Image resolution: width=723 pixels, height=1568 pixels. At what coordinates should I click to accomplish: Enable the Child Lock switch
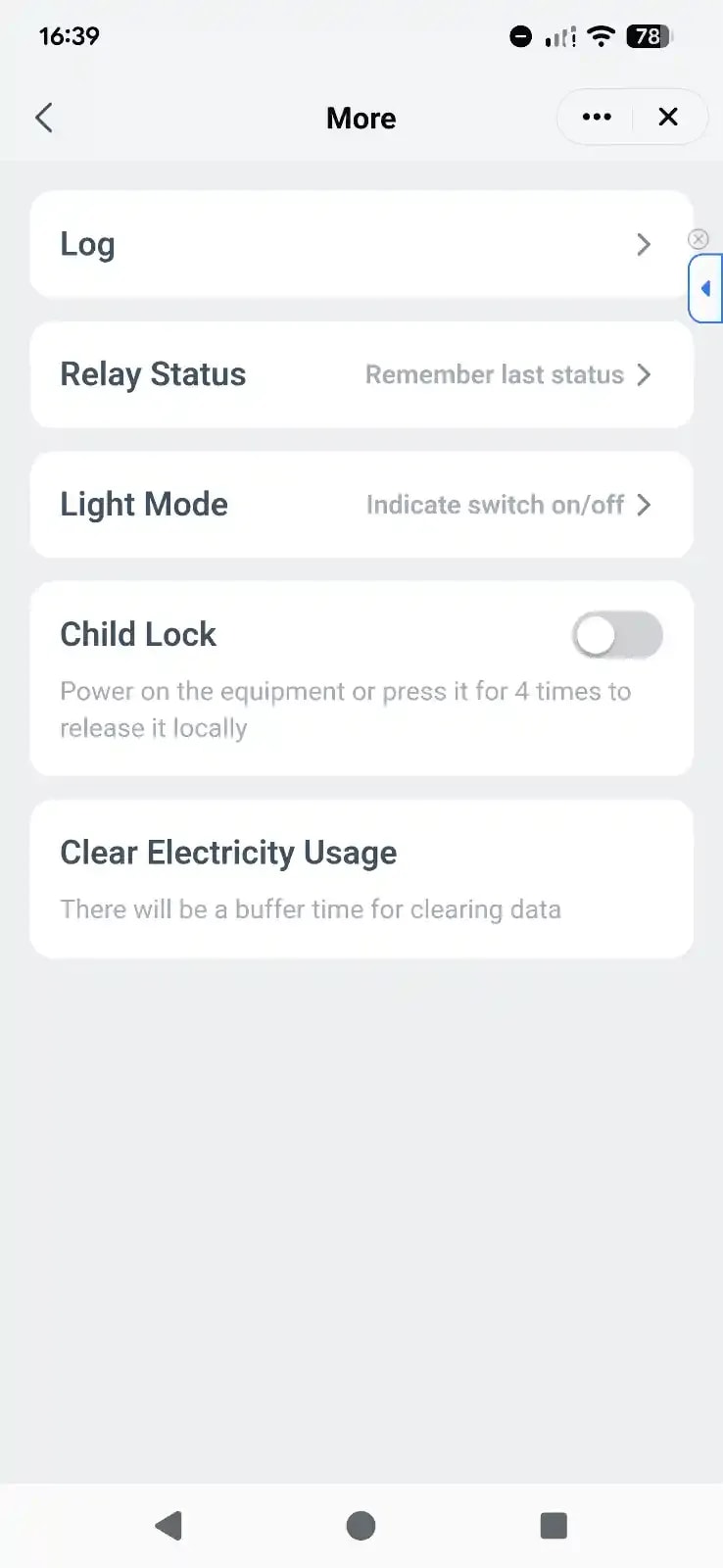[617, 636]
